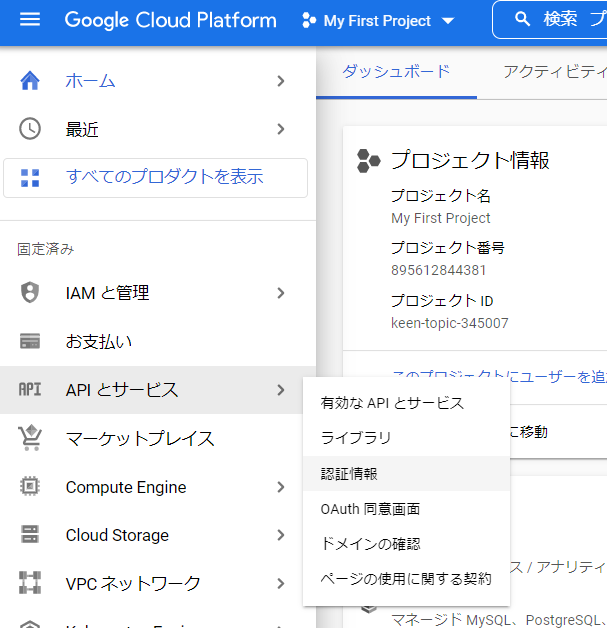Select ドメインの確認
The height and width of the screenshot is (628, 607).
[370, 544]
